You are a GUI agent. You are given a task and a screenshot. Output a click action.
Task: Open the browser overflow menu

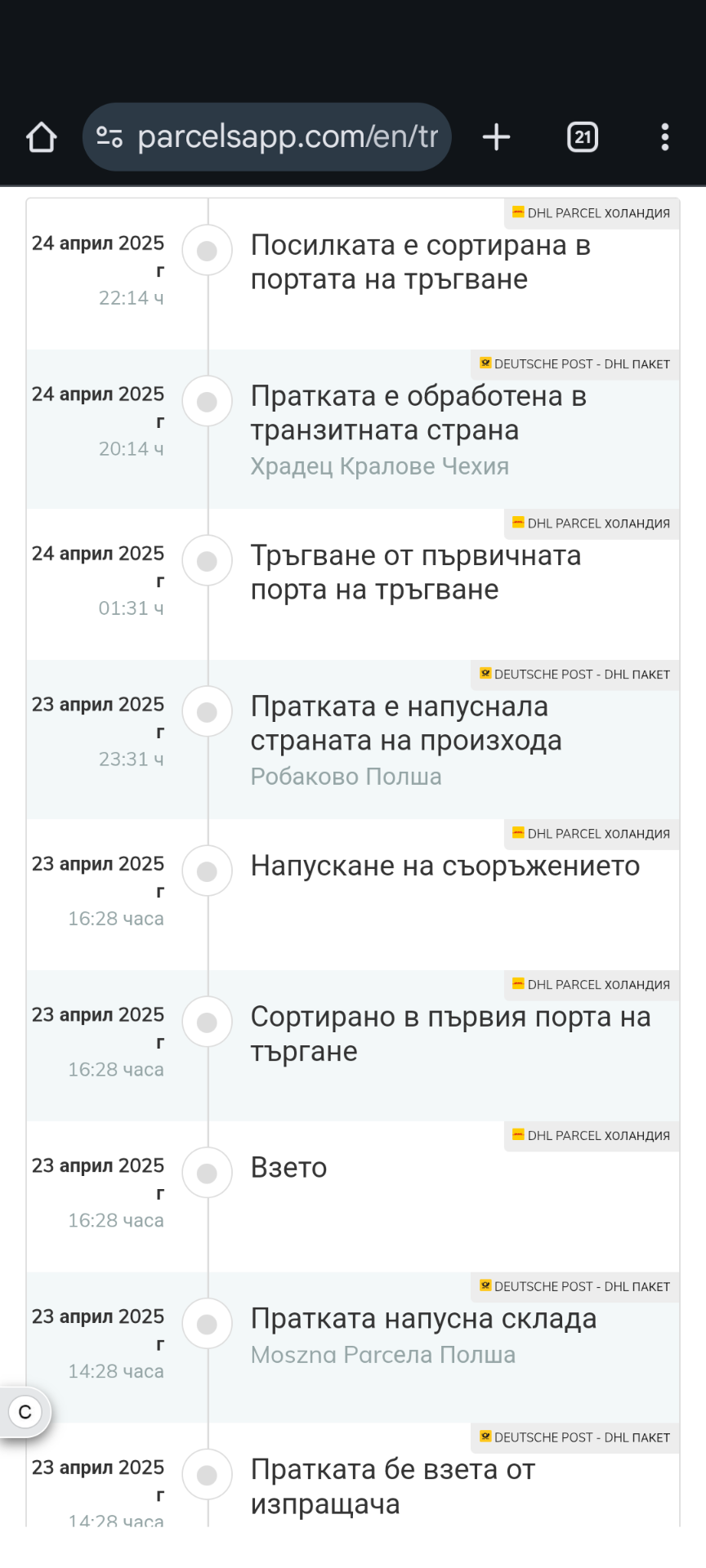click(x=665, y=137)
